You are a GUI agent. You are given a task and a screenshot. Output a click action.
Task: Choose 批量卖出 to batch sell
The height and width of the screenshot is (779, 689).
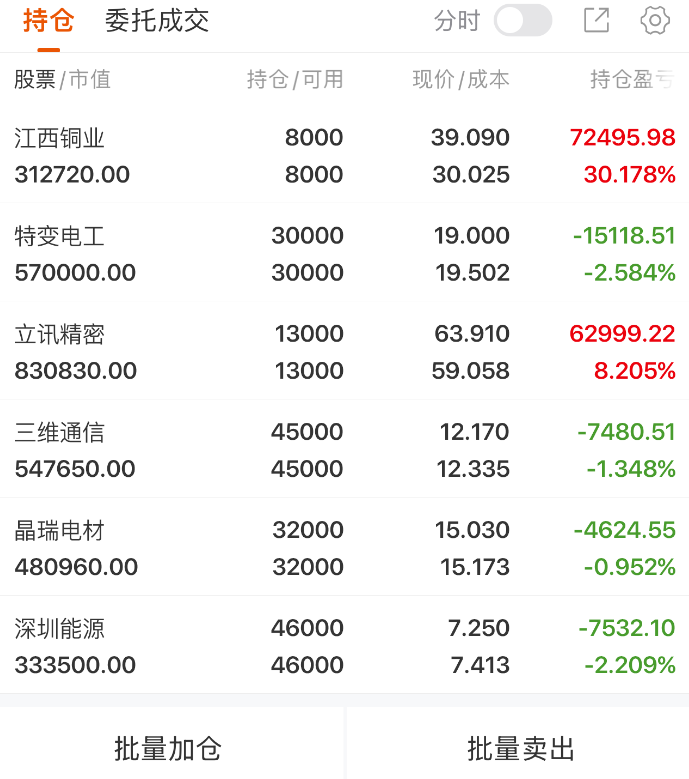[x=521, y=748]
